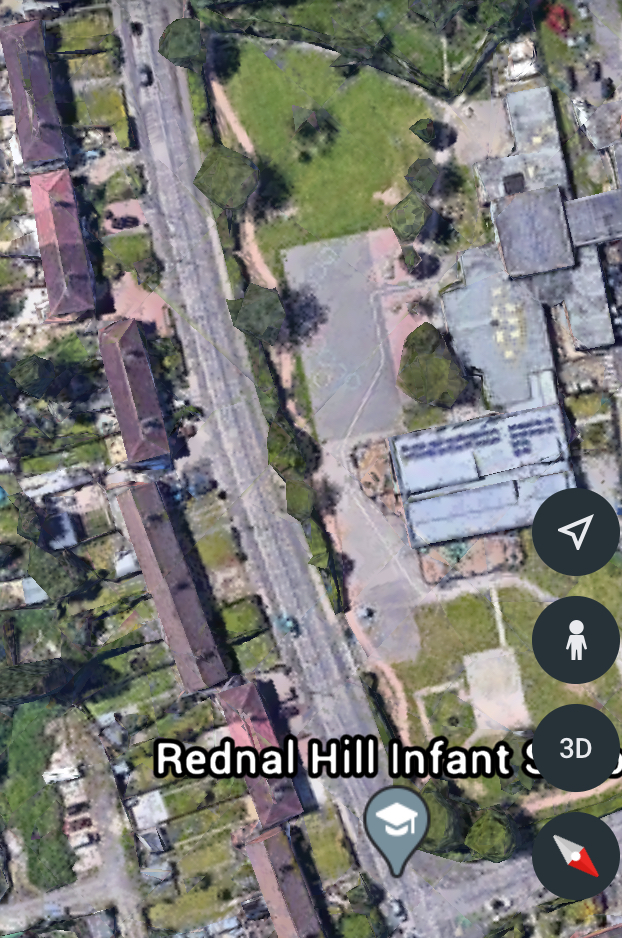
Task: Open the Rednal Hill Infant School place marker
Action: 396,826
